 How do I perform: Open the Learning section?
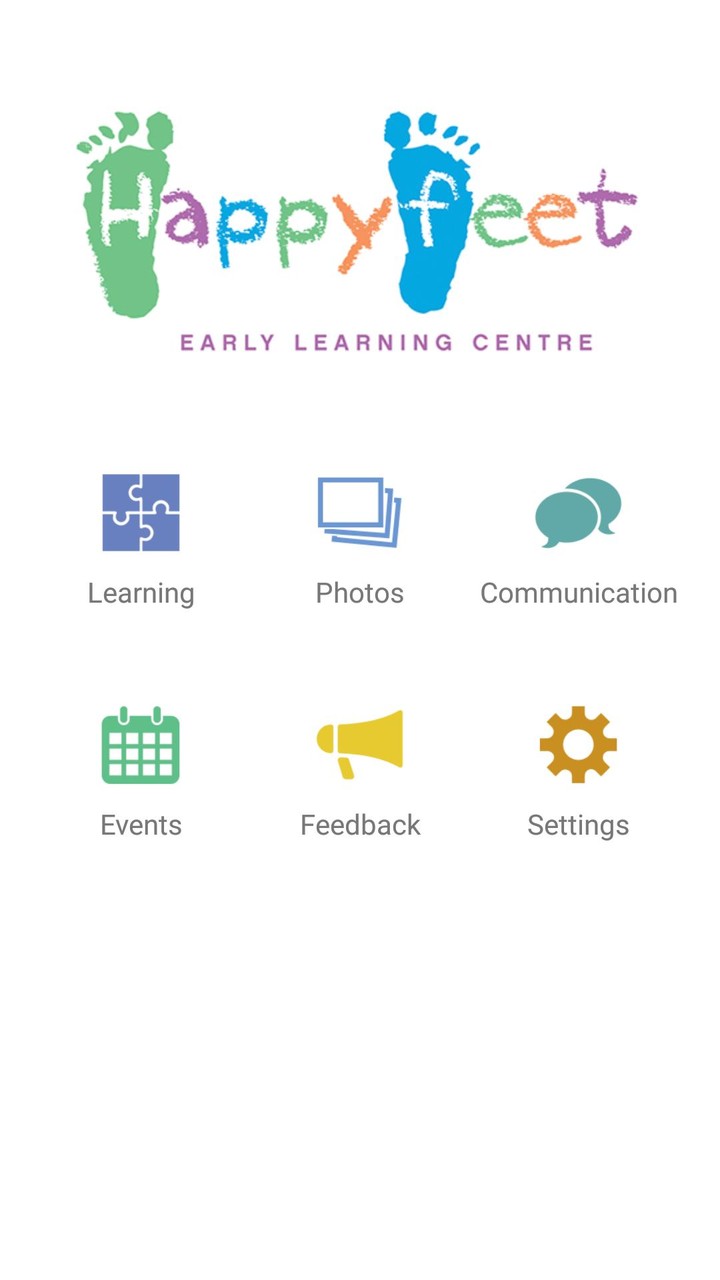click(x=141, y=513)
